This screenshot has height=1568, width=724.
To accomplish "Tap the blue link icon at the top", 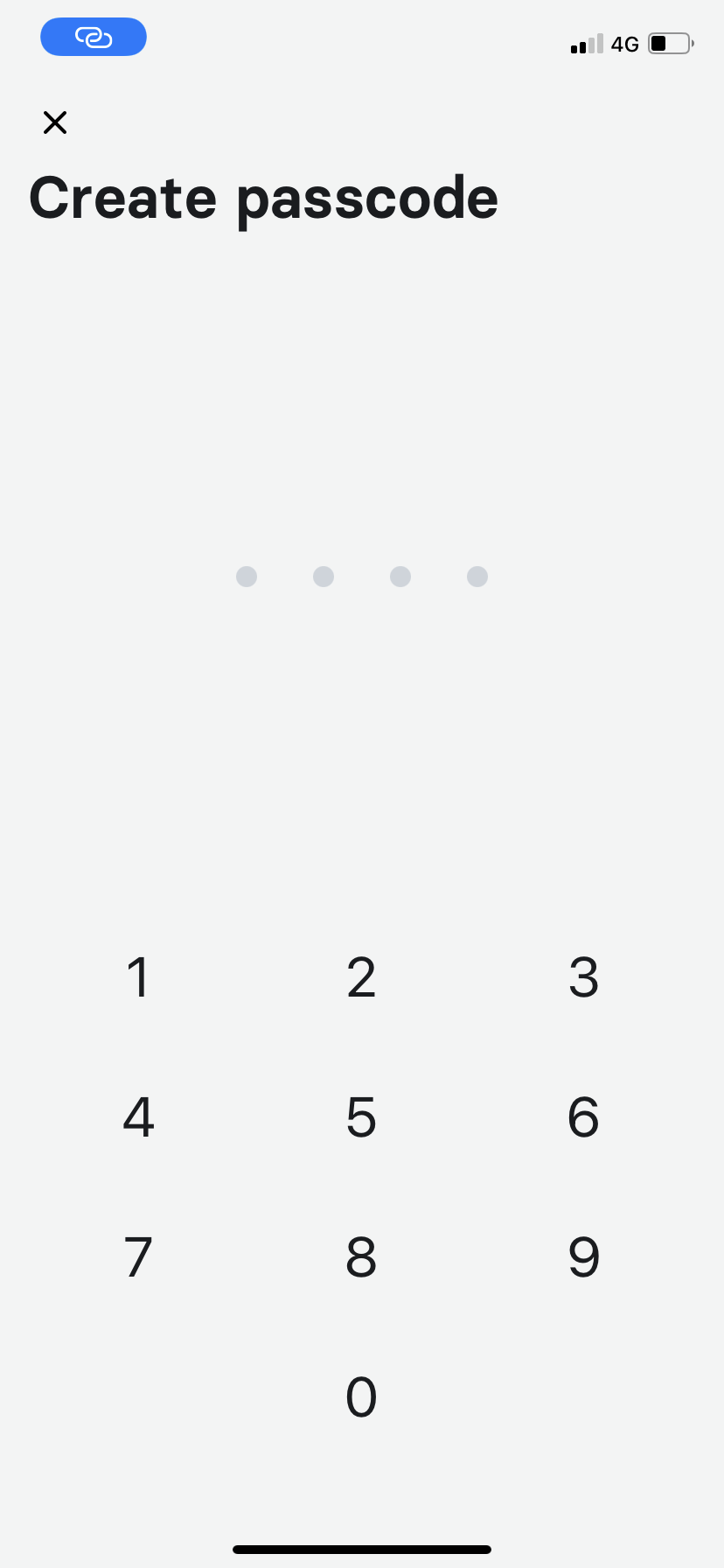I will click(x=94, y=37).
